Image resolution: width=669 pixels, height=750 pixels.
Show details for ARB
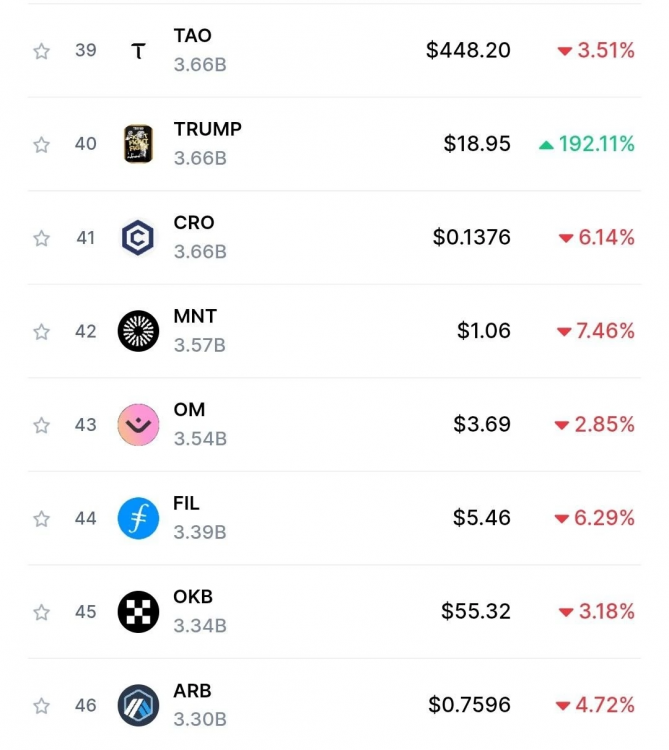tap(300, 705)
